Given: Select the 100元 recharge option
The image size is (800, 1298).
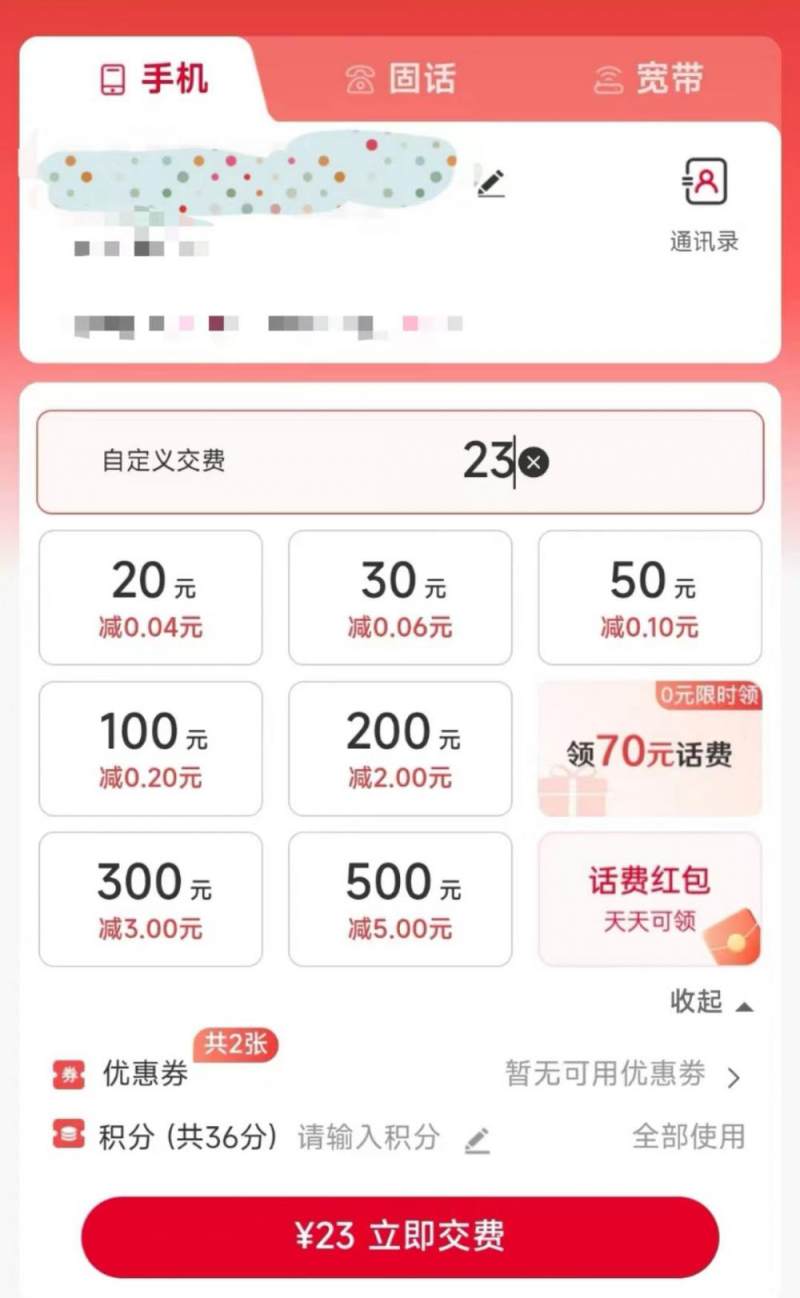Looking at the screenshot, I should (151, 748).
